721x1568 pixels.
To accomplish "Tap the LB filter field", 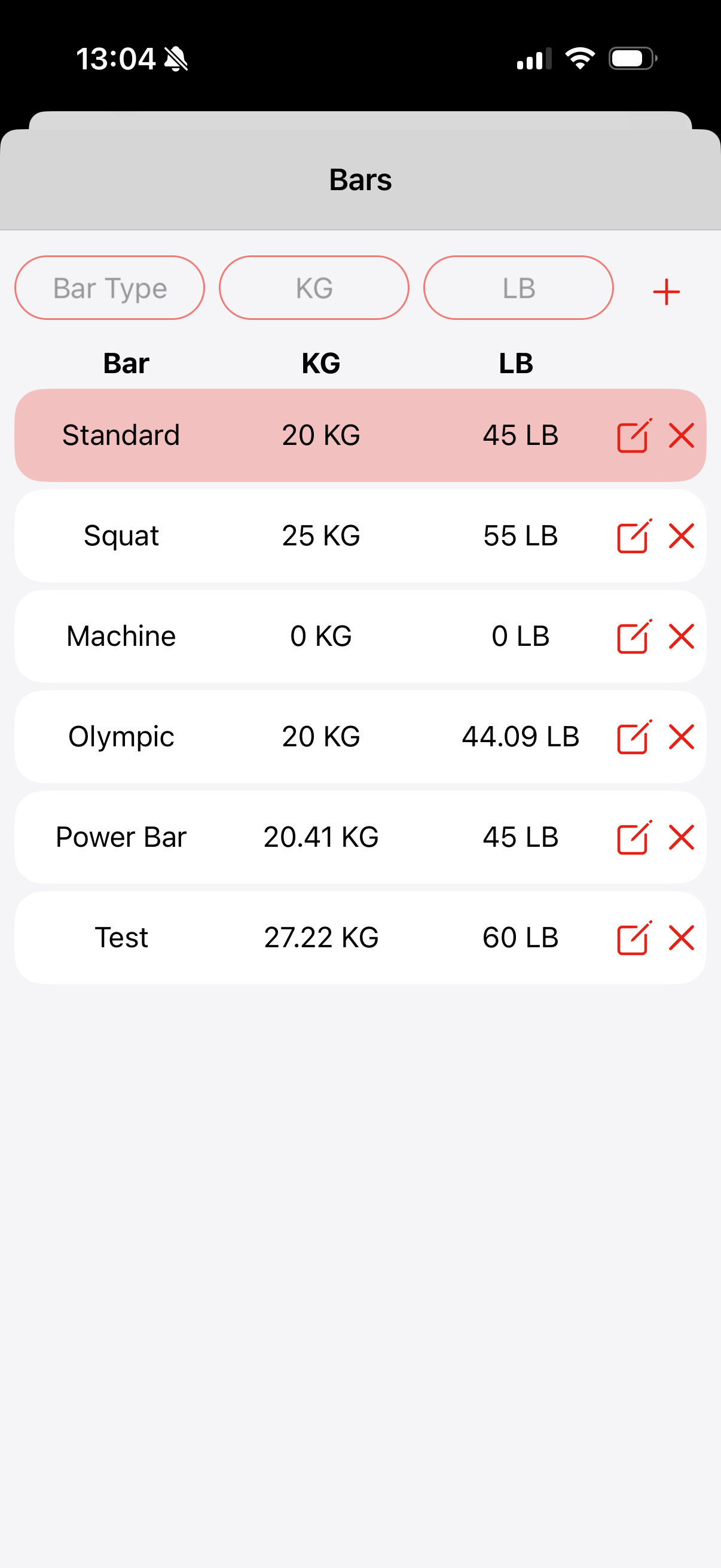I will click(518, 287).
